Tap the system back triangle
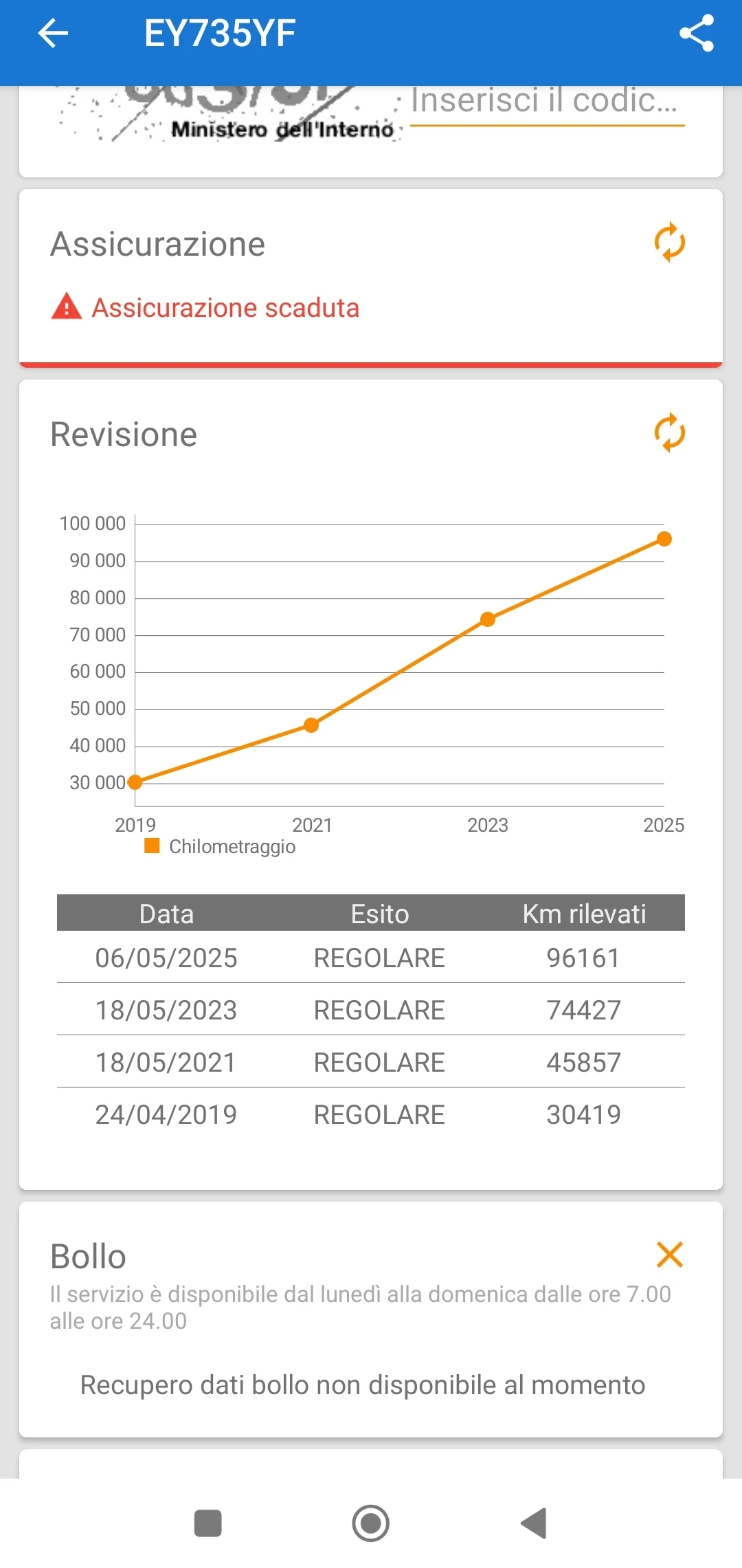The height and width of the screenshot is (1568, 742). [x=535, y=1523]
